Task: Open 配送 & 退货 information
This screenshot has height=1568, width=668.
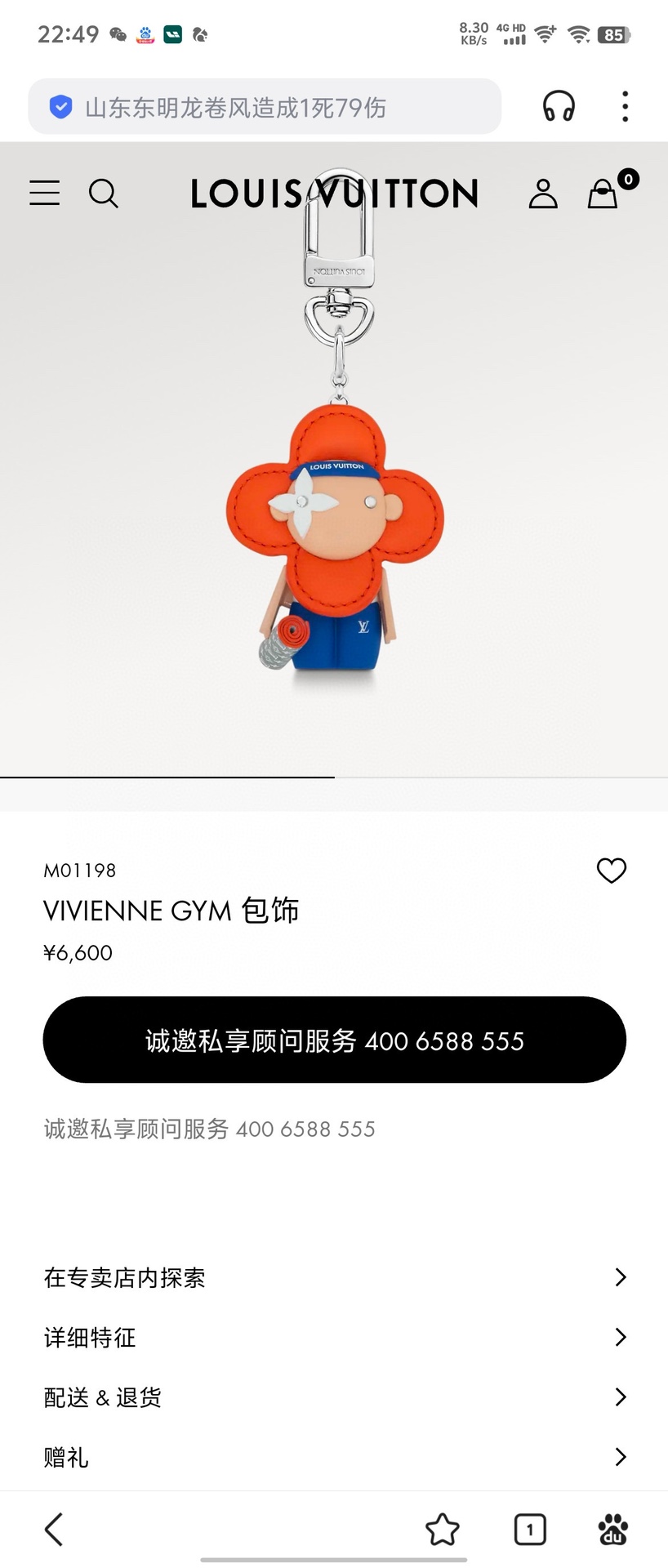Action: (334, 1397)
